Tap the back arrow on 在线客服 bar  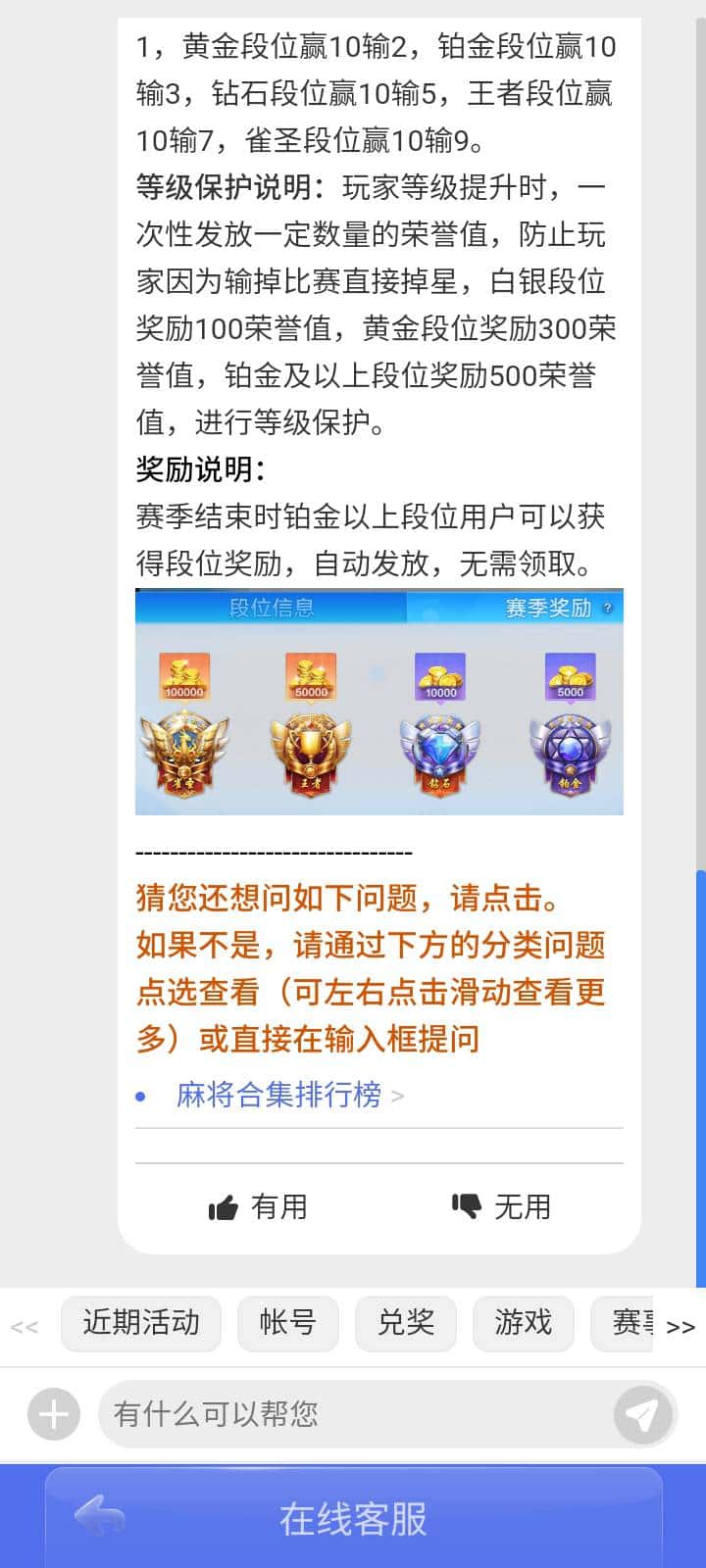coord(98,1514)
